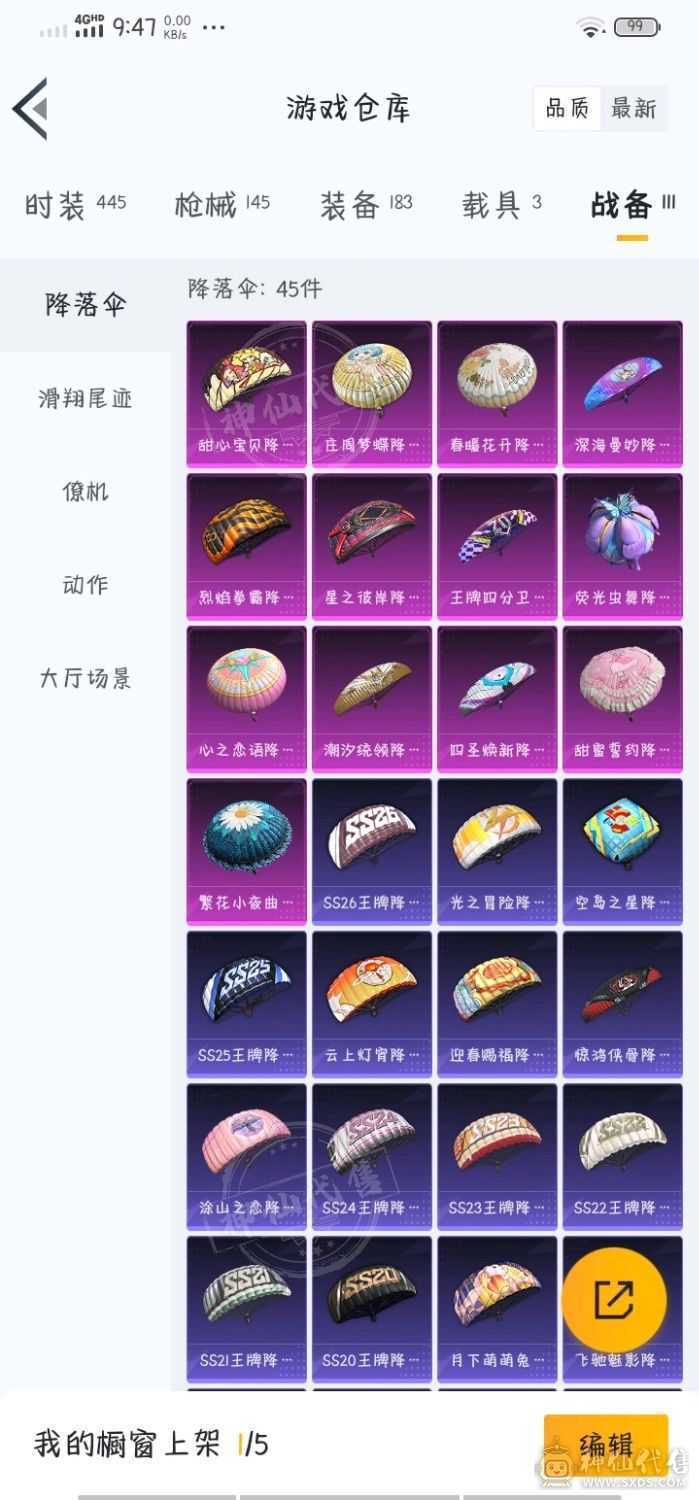Open the 甜心宝贝 parachute item
The height and width of the screenshot is (1500, 699).
pos(246,394)
